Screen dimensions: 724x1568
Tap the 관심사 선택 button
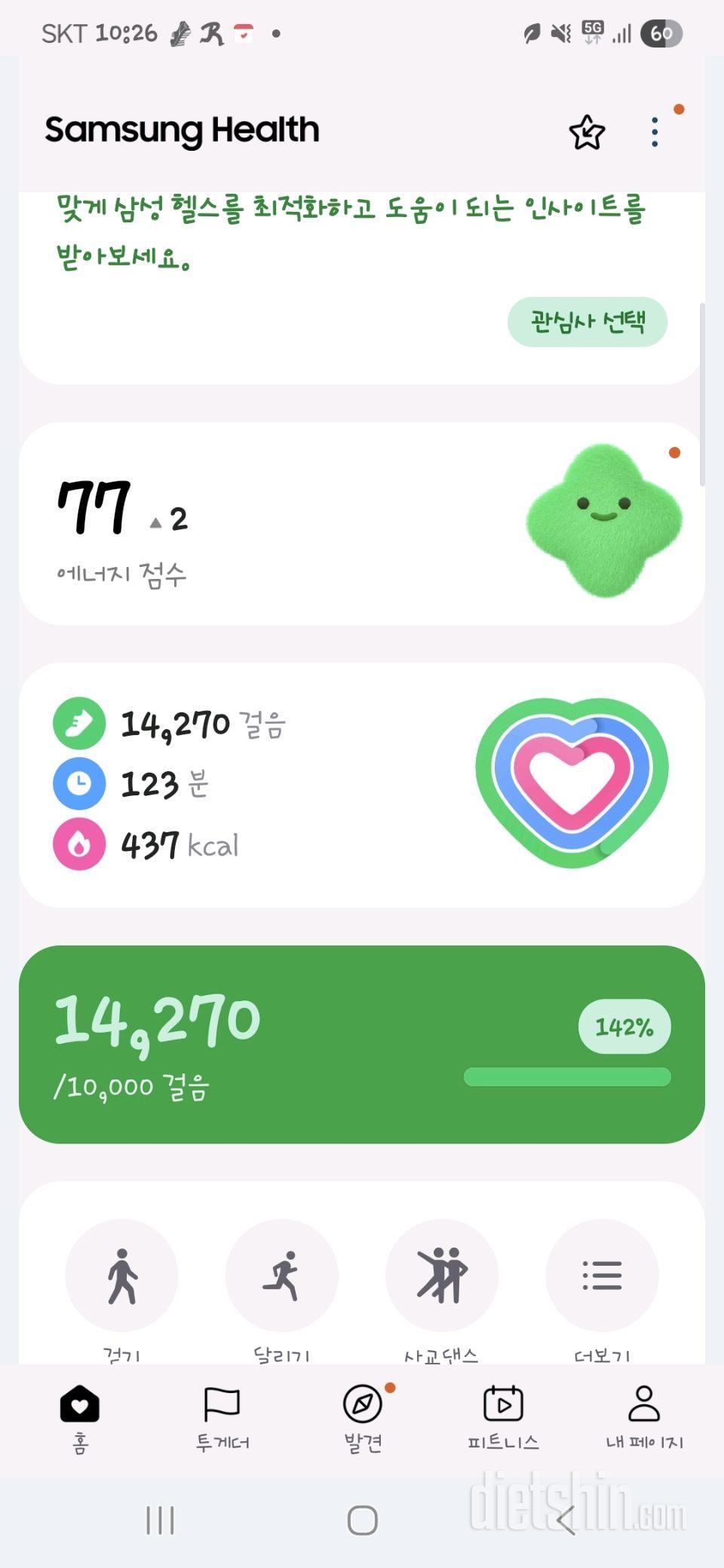pos(587,322)
